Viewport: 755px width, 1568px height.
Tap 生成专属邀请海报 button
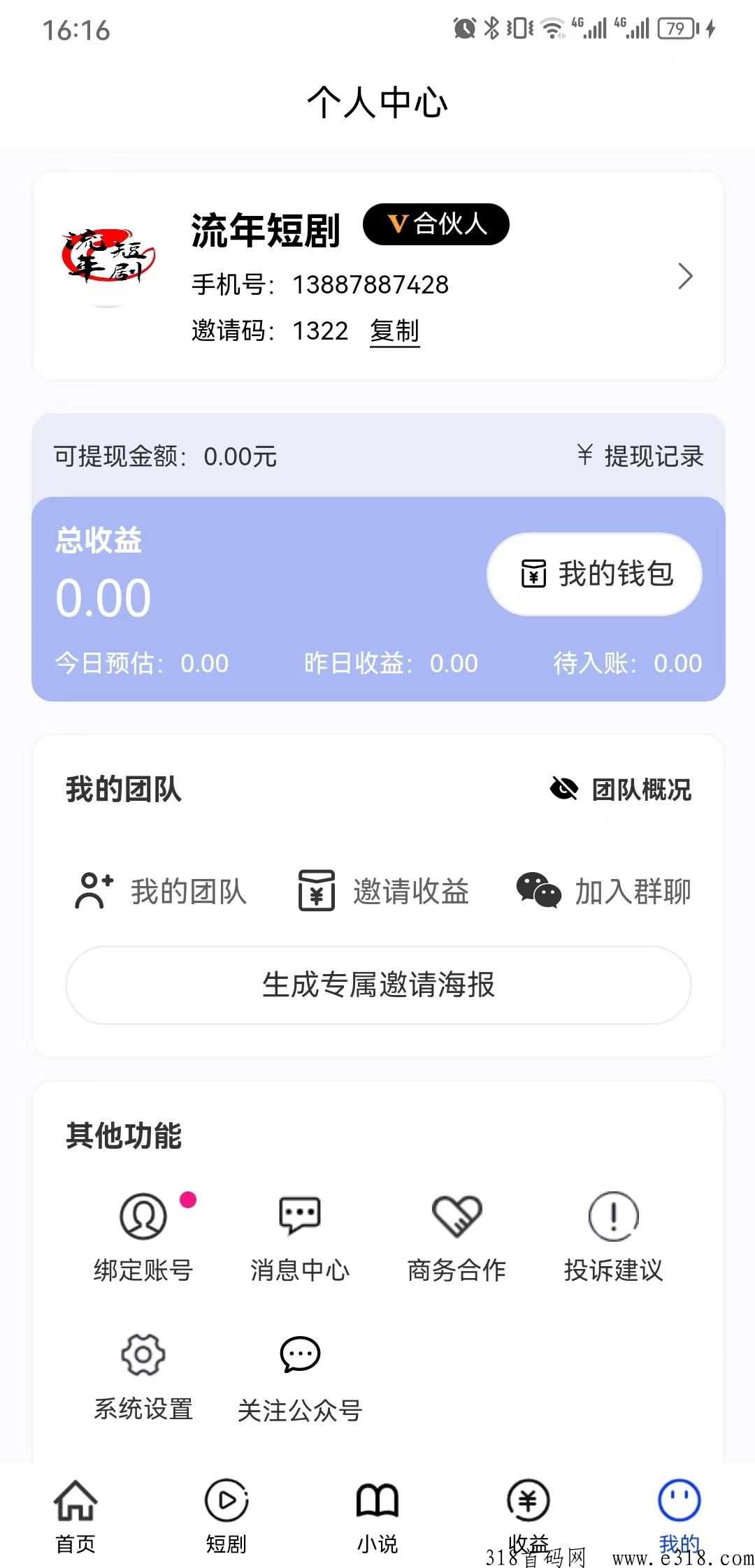pos(378,985)
